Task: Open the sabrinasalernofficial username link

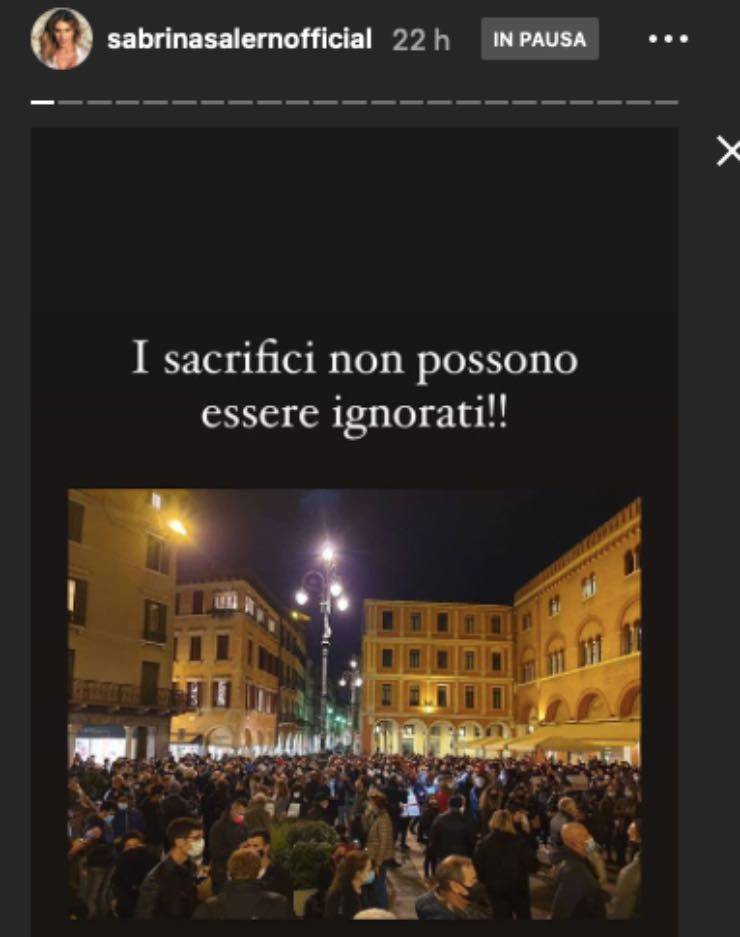Action: [239, 40]
